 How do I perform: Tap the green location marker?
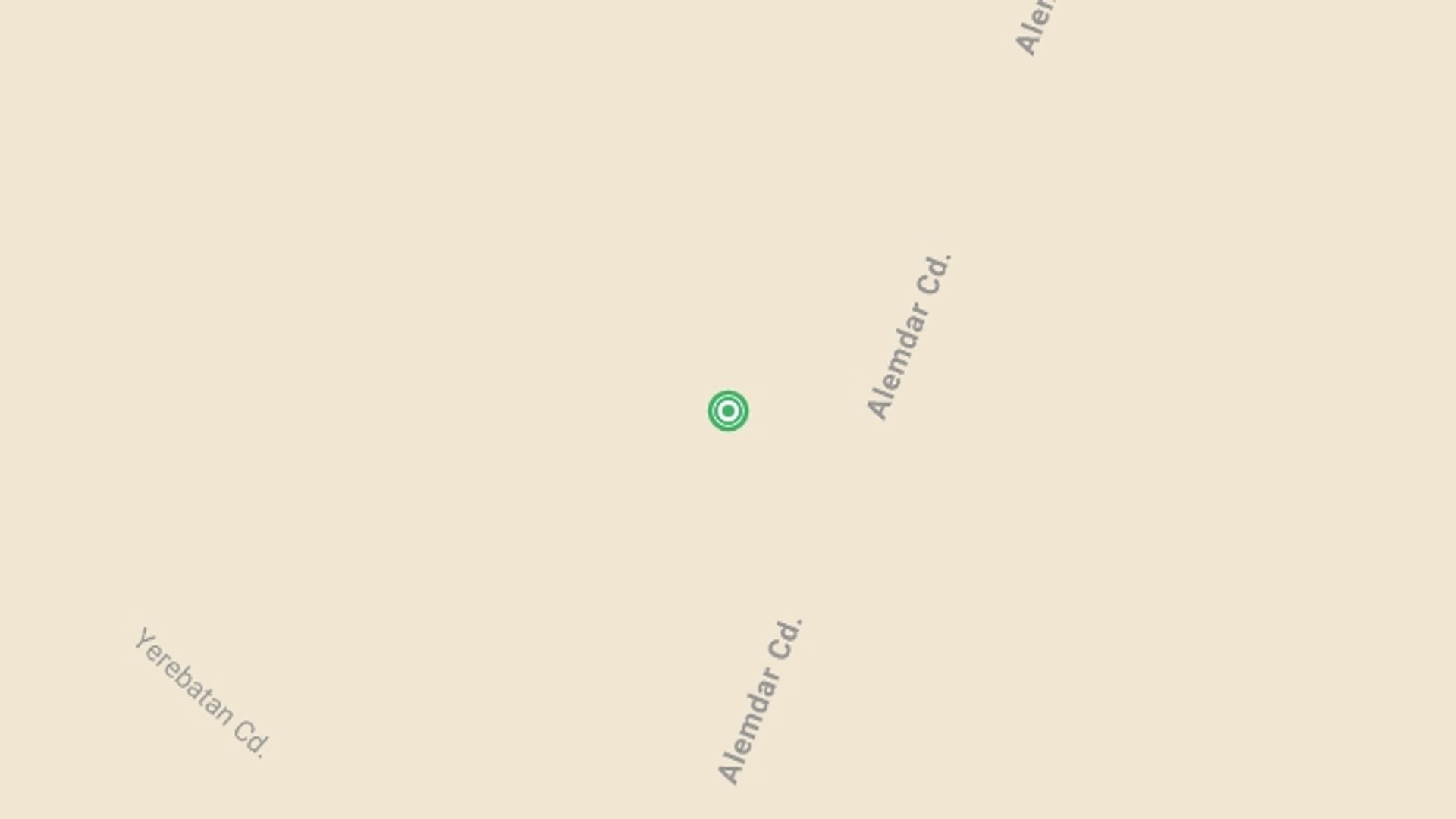pyautogui.click(x=728, y=411)
